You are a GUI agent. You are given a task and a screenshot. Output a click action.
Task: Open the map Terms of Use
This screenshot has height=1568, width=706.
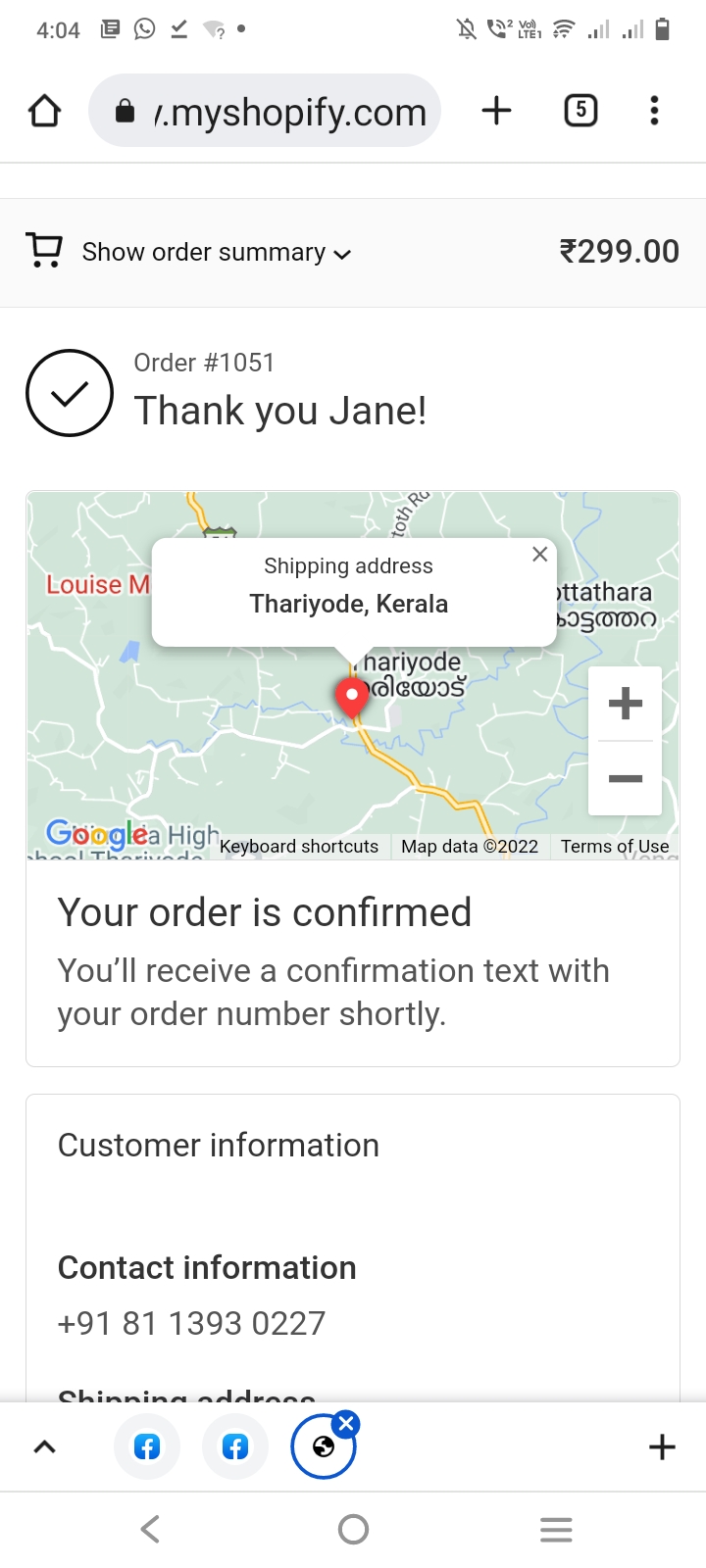pyautogui.click(x=615, y=847)
